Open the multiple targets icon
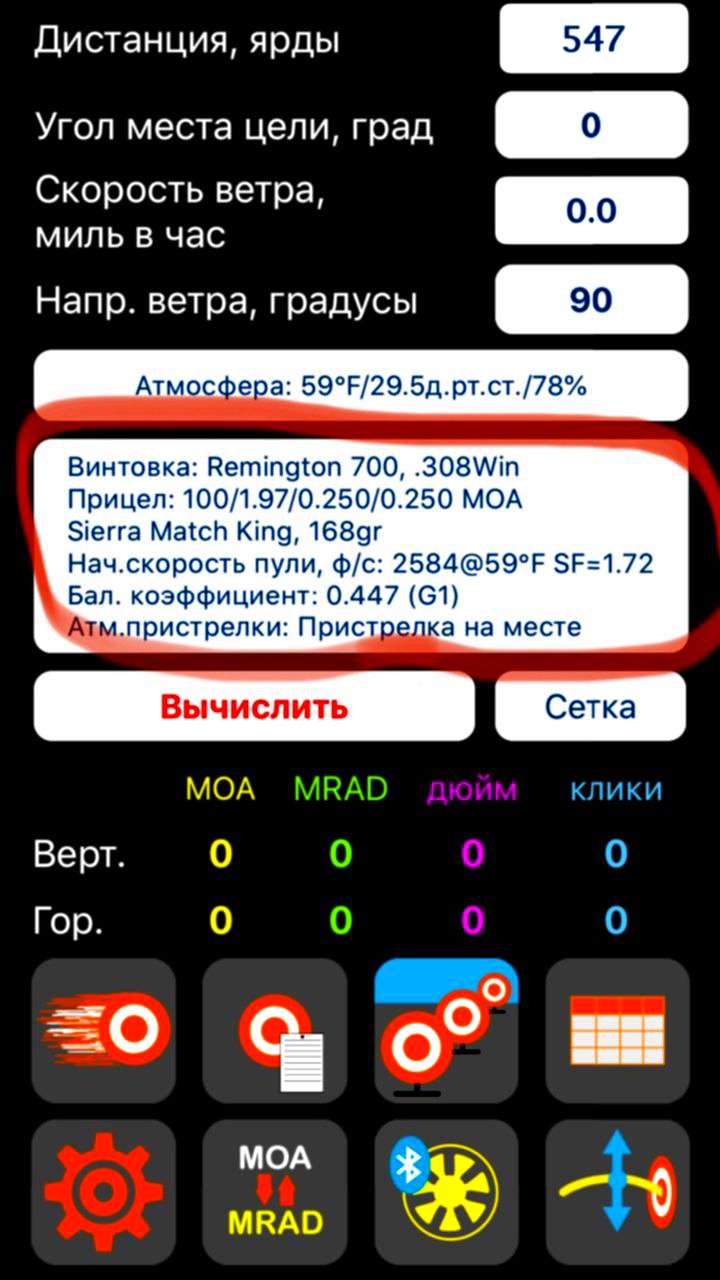The width and height of the screenshot is (720, 1280). [x=446, y=1030]
